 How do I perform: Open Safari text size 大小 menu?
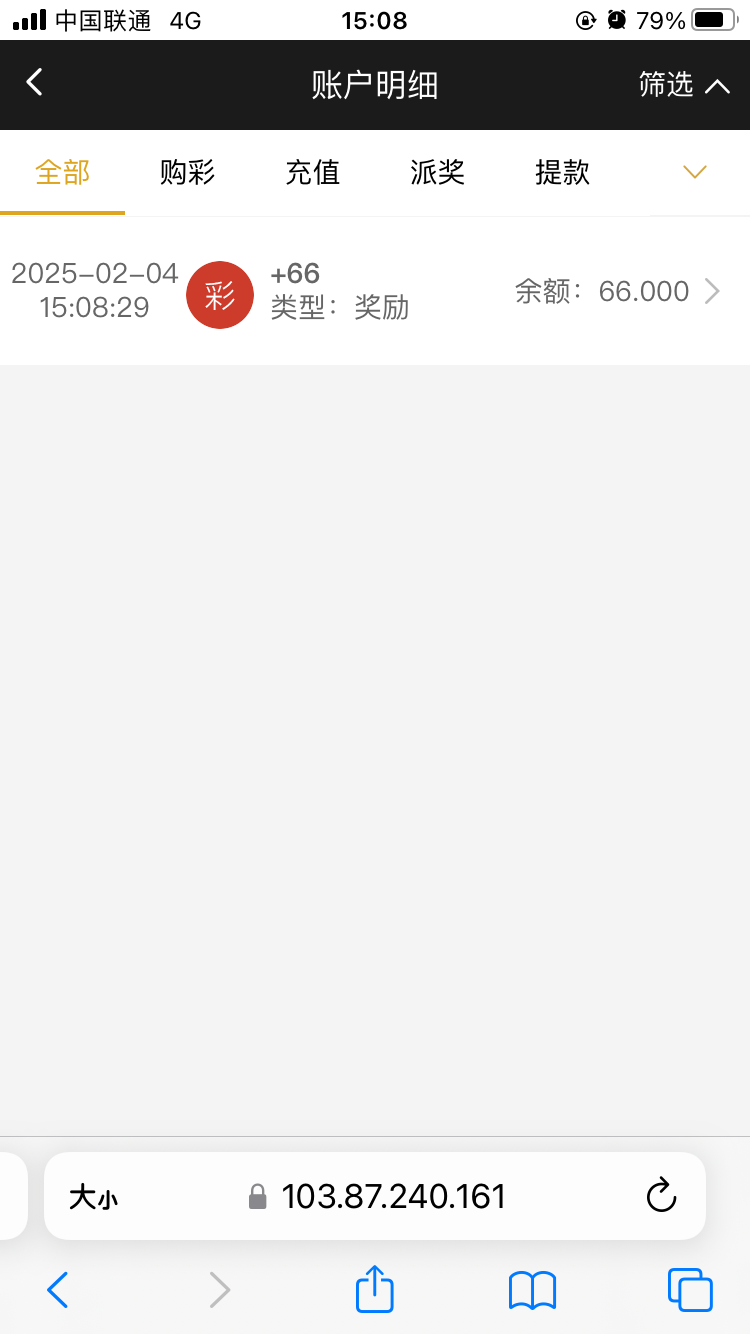[x=93, y=1197]
